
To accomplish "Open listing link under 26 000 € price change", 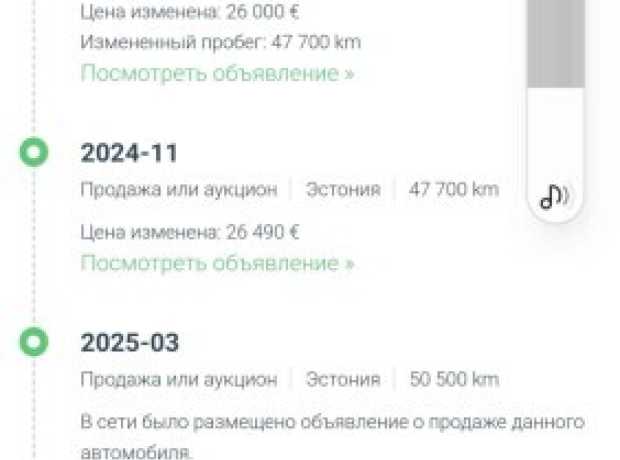I will pos(217,73).
